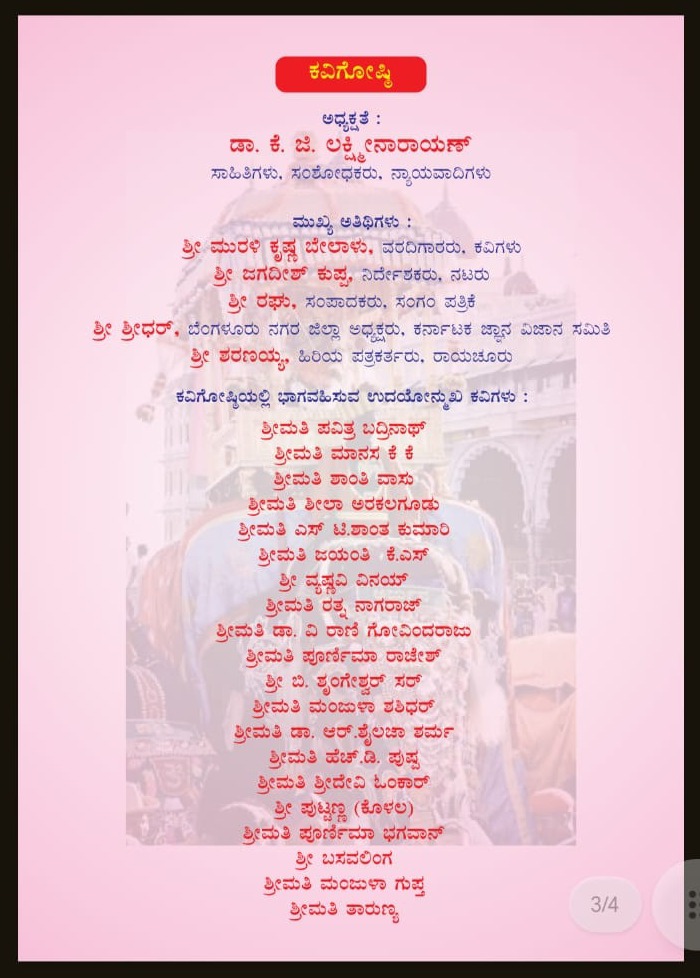700x978 pixels.
Task: Tap the 3/4 page indicator
Action: point(604,905)
